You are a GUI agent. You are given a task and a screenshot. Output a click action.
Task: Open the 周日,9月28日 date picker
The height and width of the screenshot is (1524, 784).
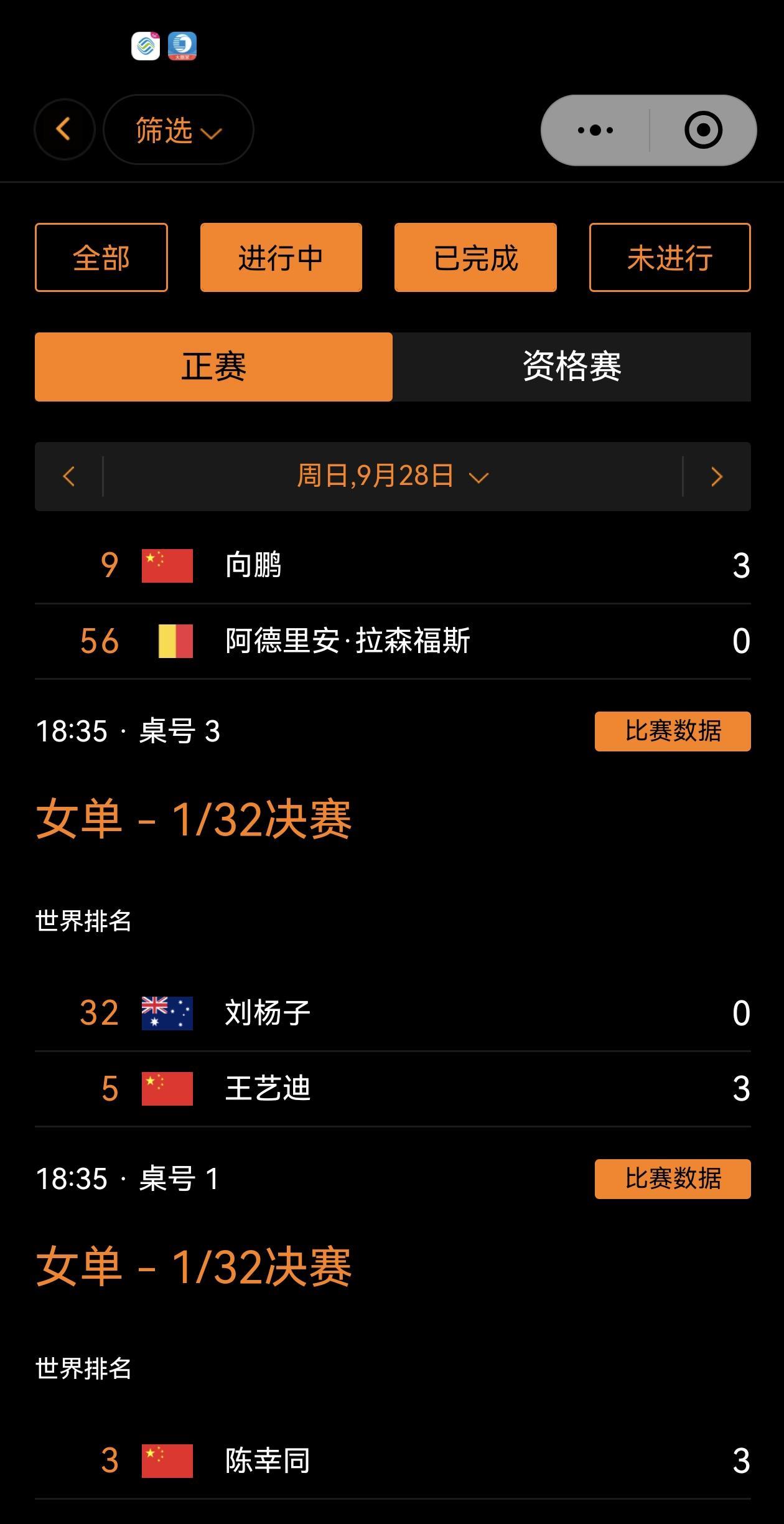tap(392, 477)
